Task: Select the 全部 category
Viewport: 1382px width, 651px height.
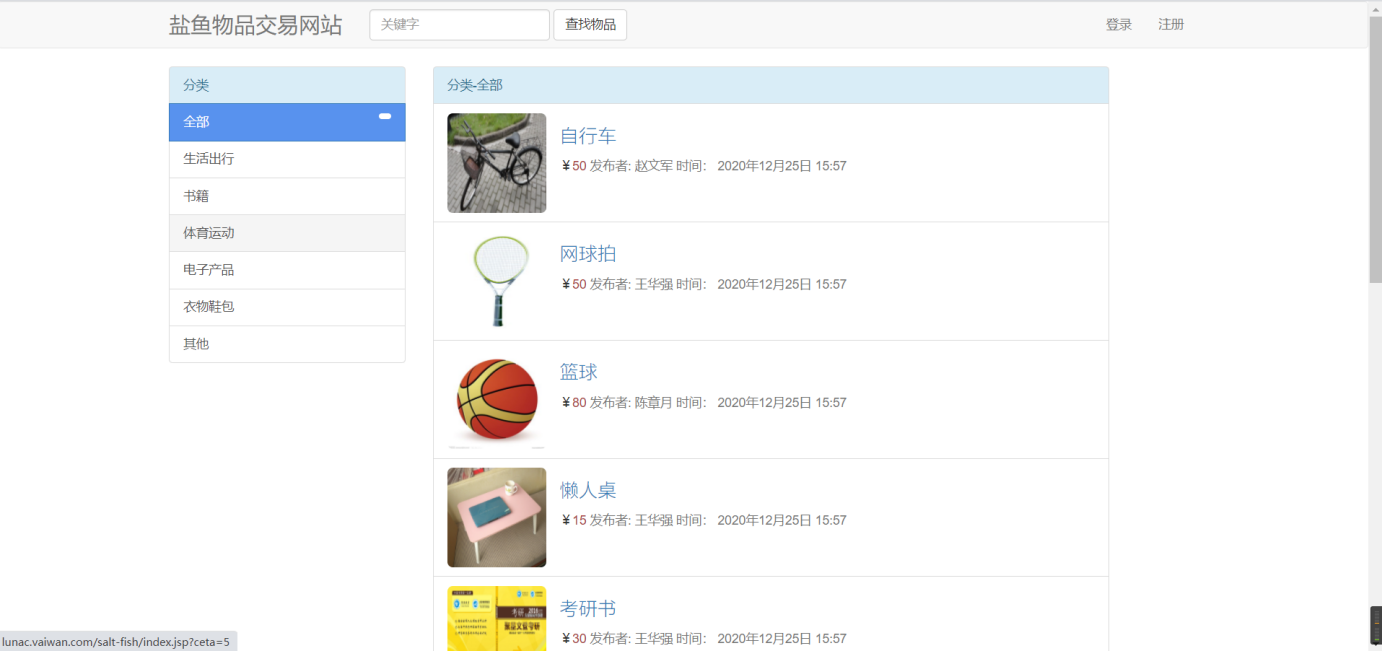Action: pos(287,122)
